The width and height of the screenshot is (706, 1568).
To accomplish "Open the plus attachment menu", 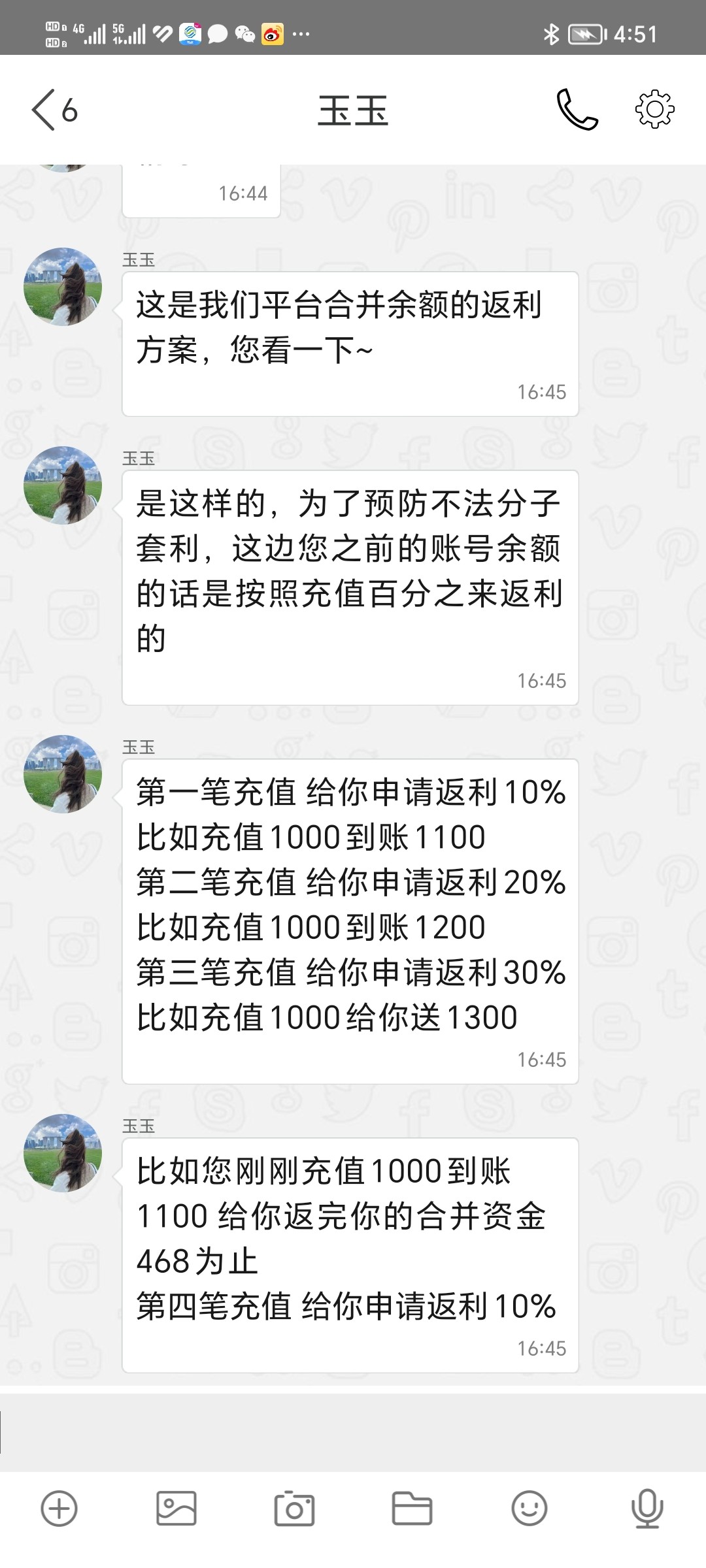I will [x=59, y=1509].
